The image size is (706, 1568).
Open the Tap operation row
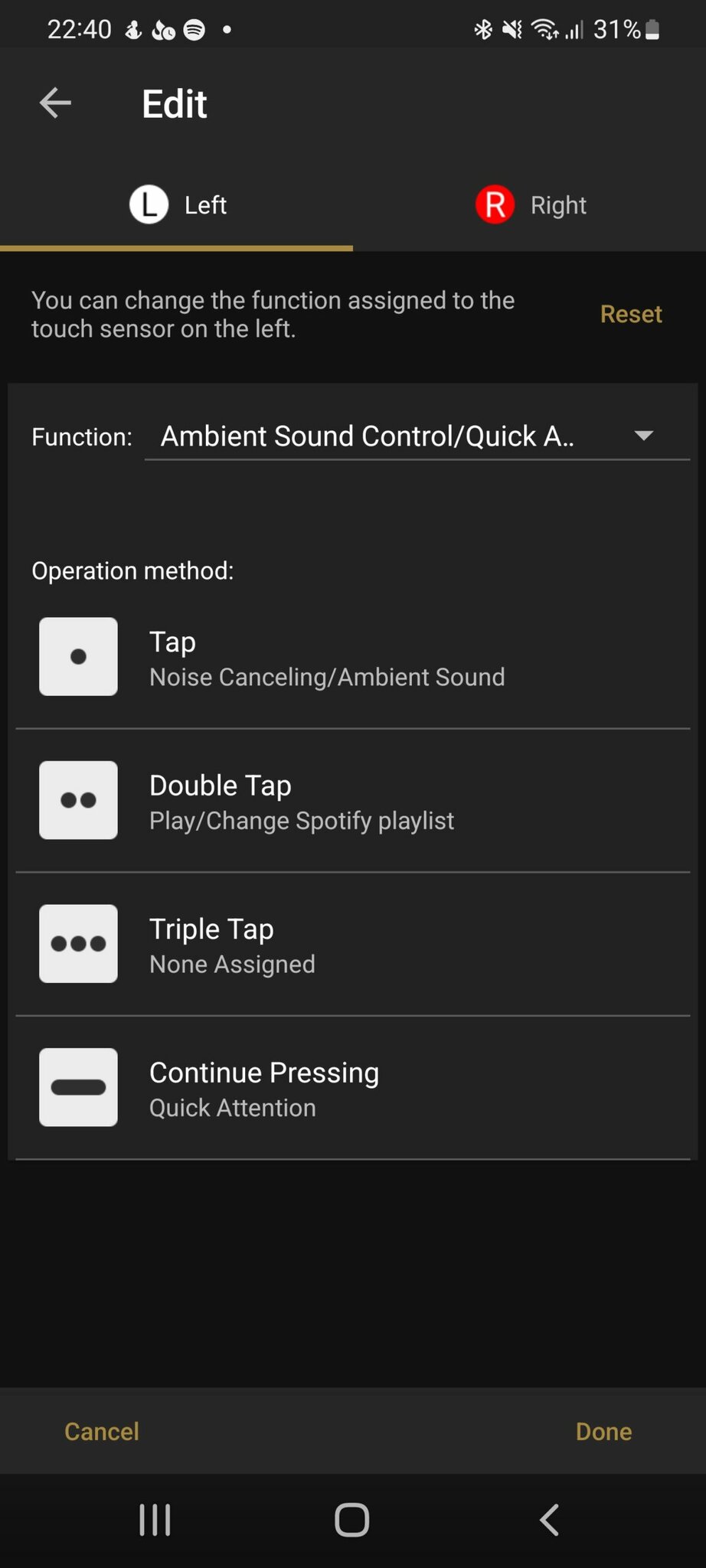pos(353,657)
